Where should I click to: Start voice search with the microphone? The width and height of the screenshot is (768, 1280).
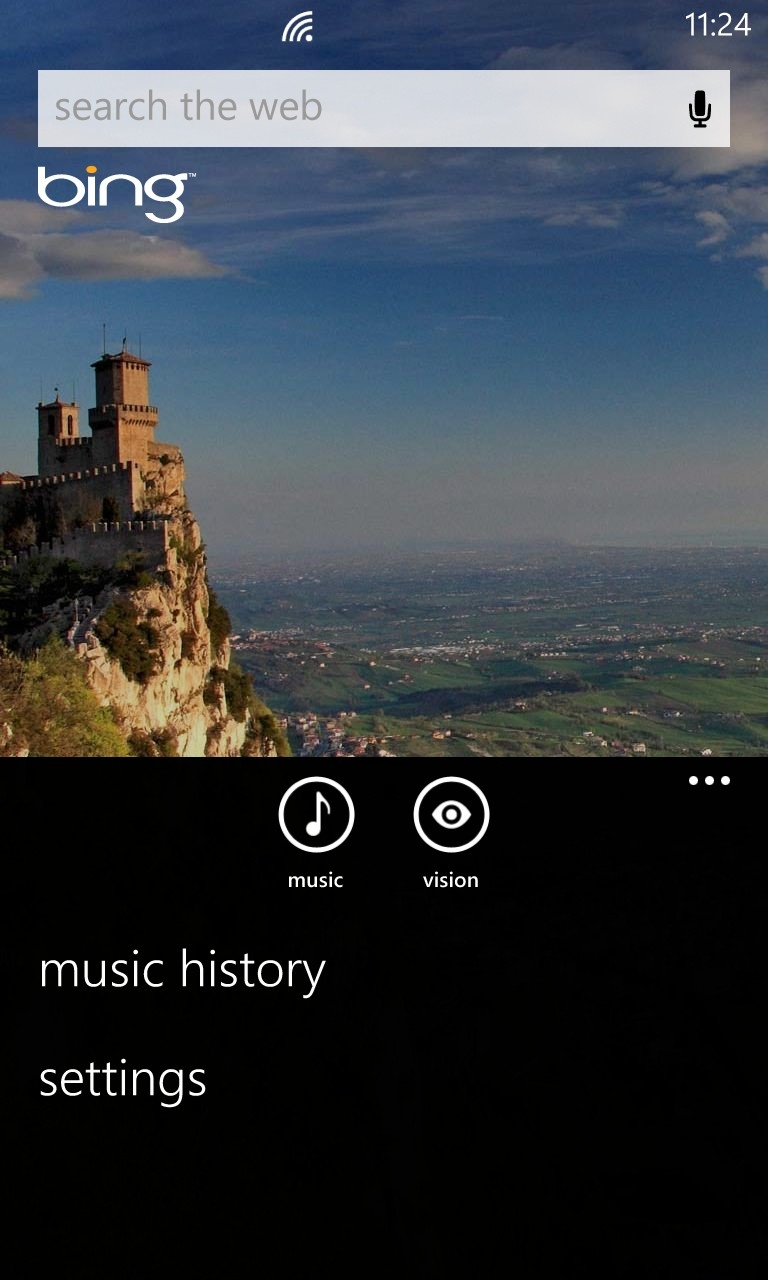point(700,108)
